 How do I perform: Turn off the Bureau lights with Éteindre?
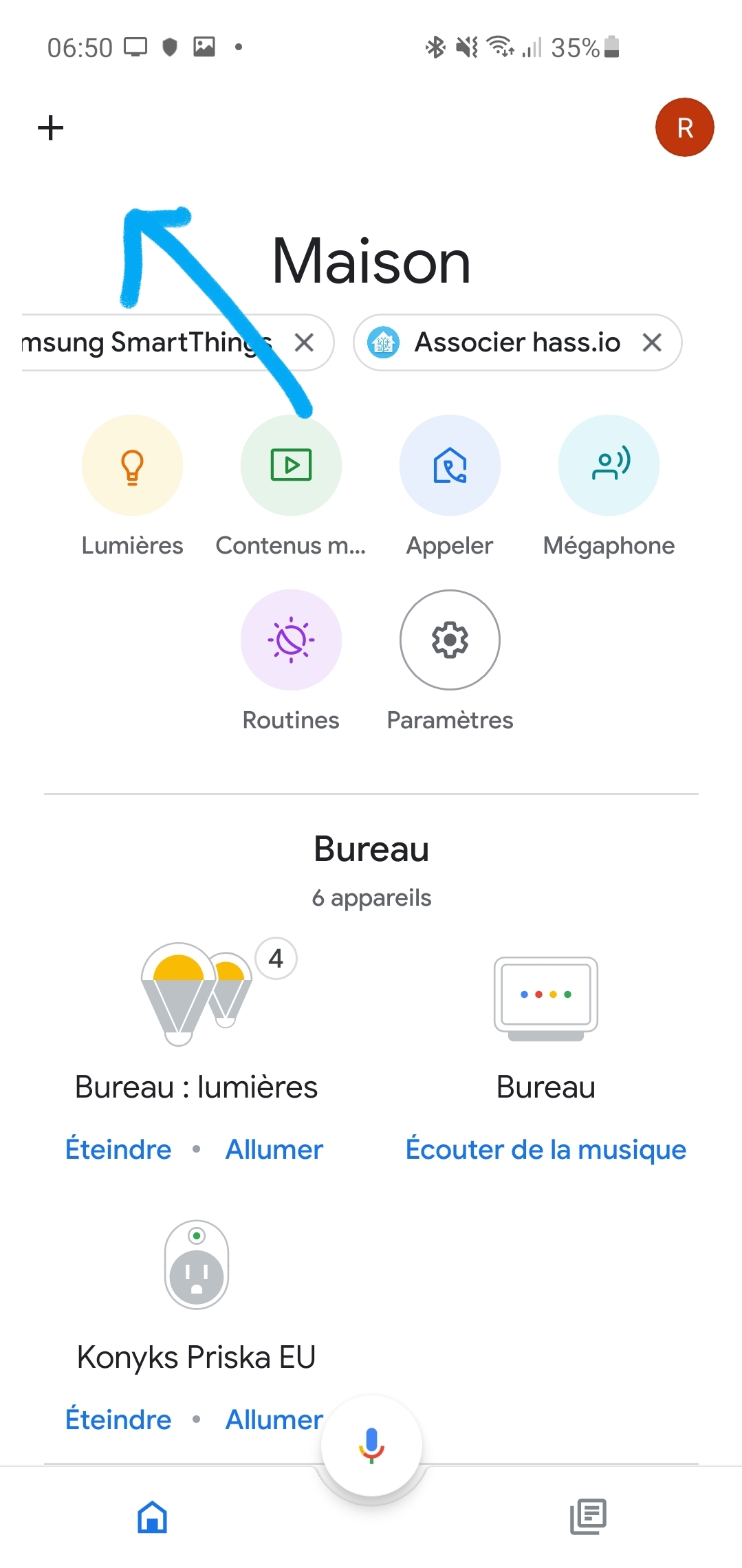(118, 1150)
